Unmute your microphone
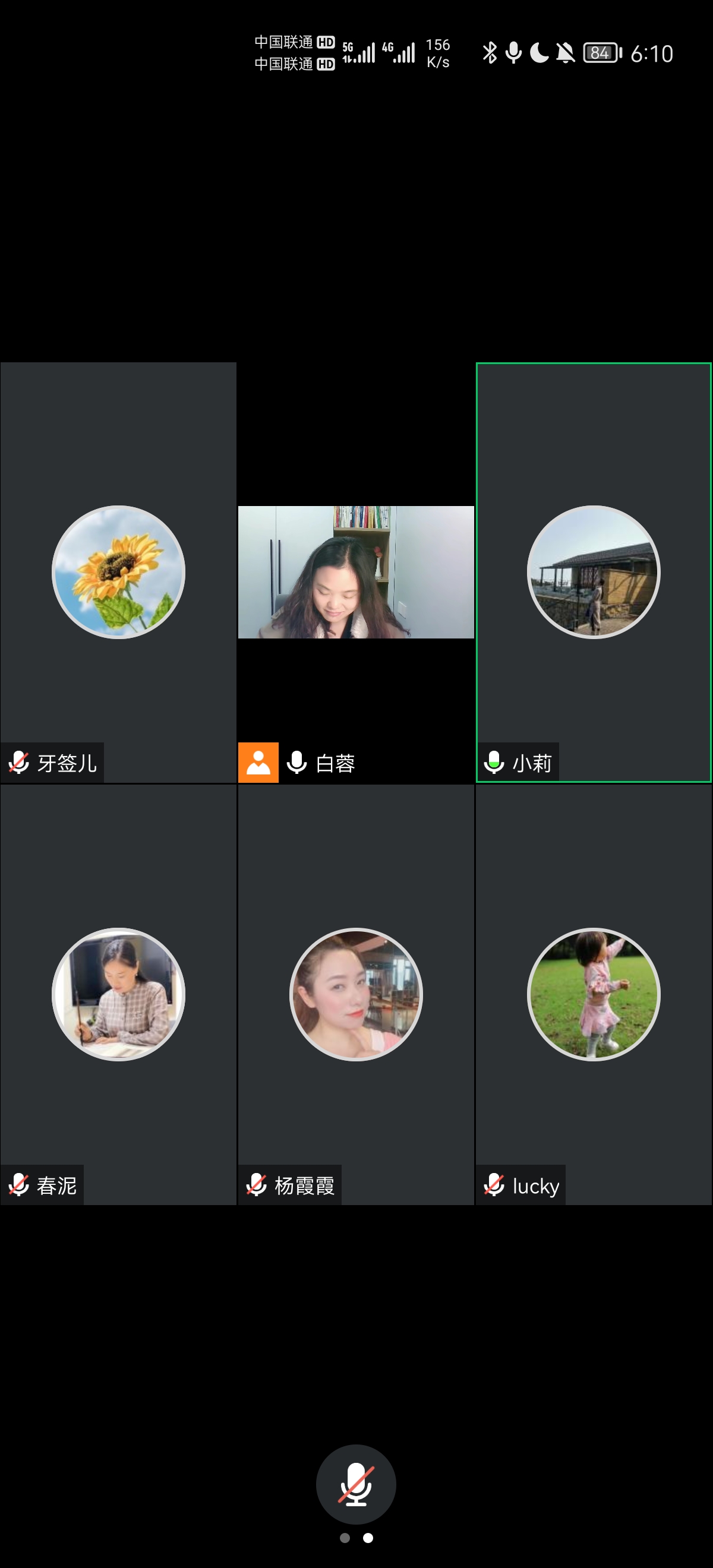The width and height of the screenshot is (713, 1568). pyautogui.click(x=355, y=1484)
